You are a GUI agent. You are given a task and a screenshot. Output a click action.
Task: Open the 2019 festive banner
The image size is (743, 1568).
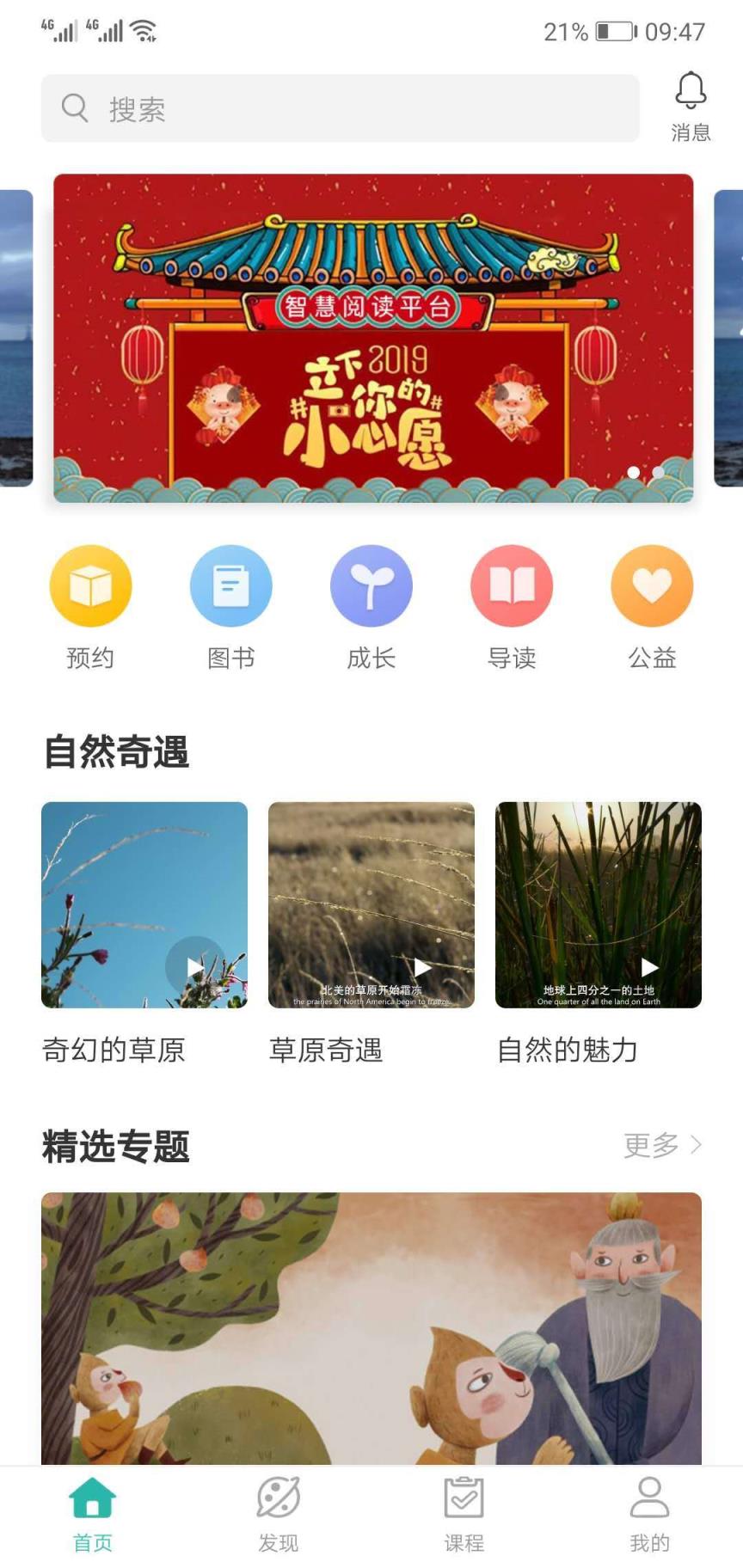click(x=371, y=338)
